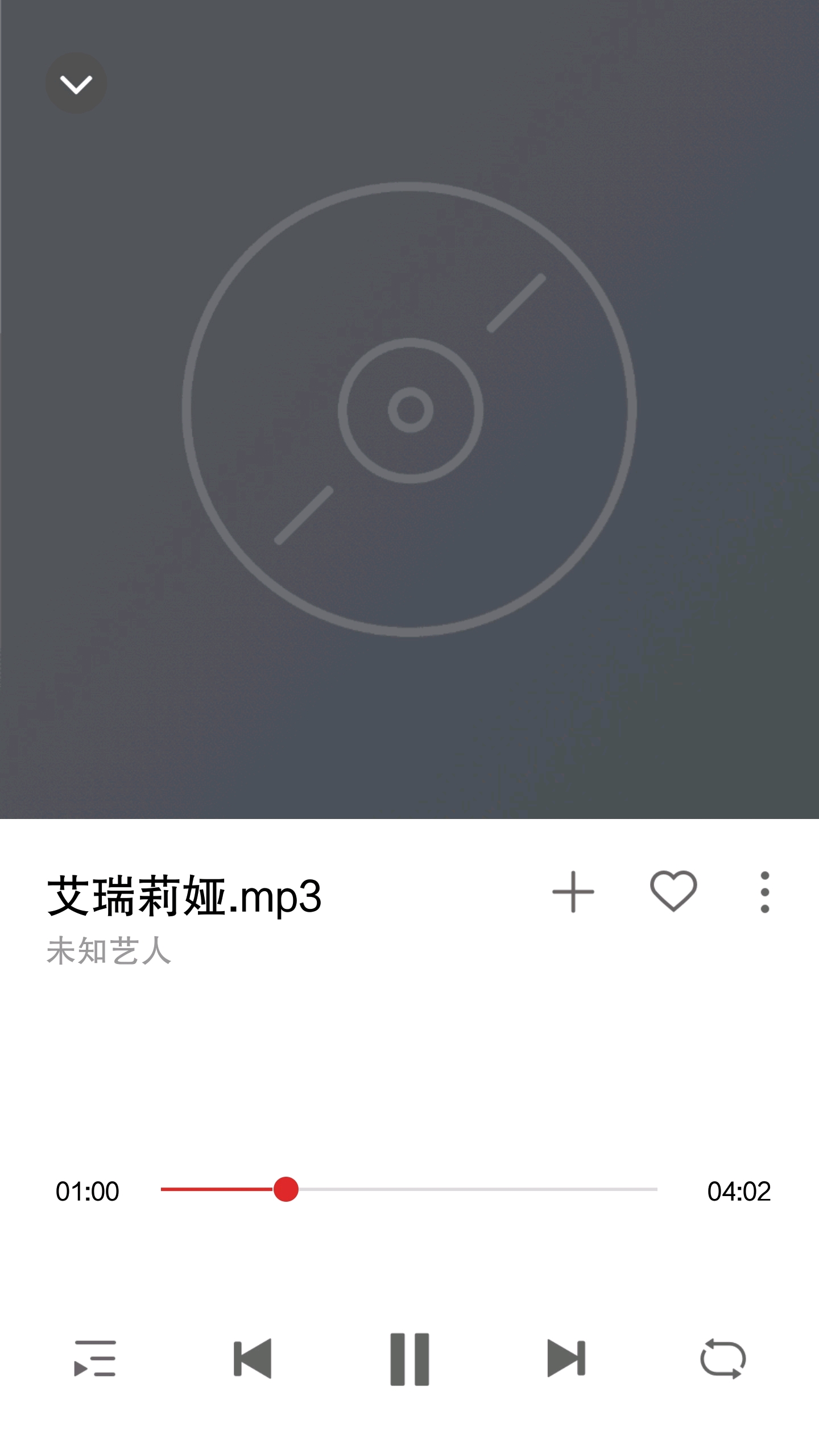This screenshot has height=1456, width=819.
Task: Favorite the song with the heart icon
Action: pos(673,891)
